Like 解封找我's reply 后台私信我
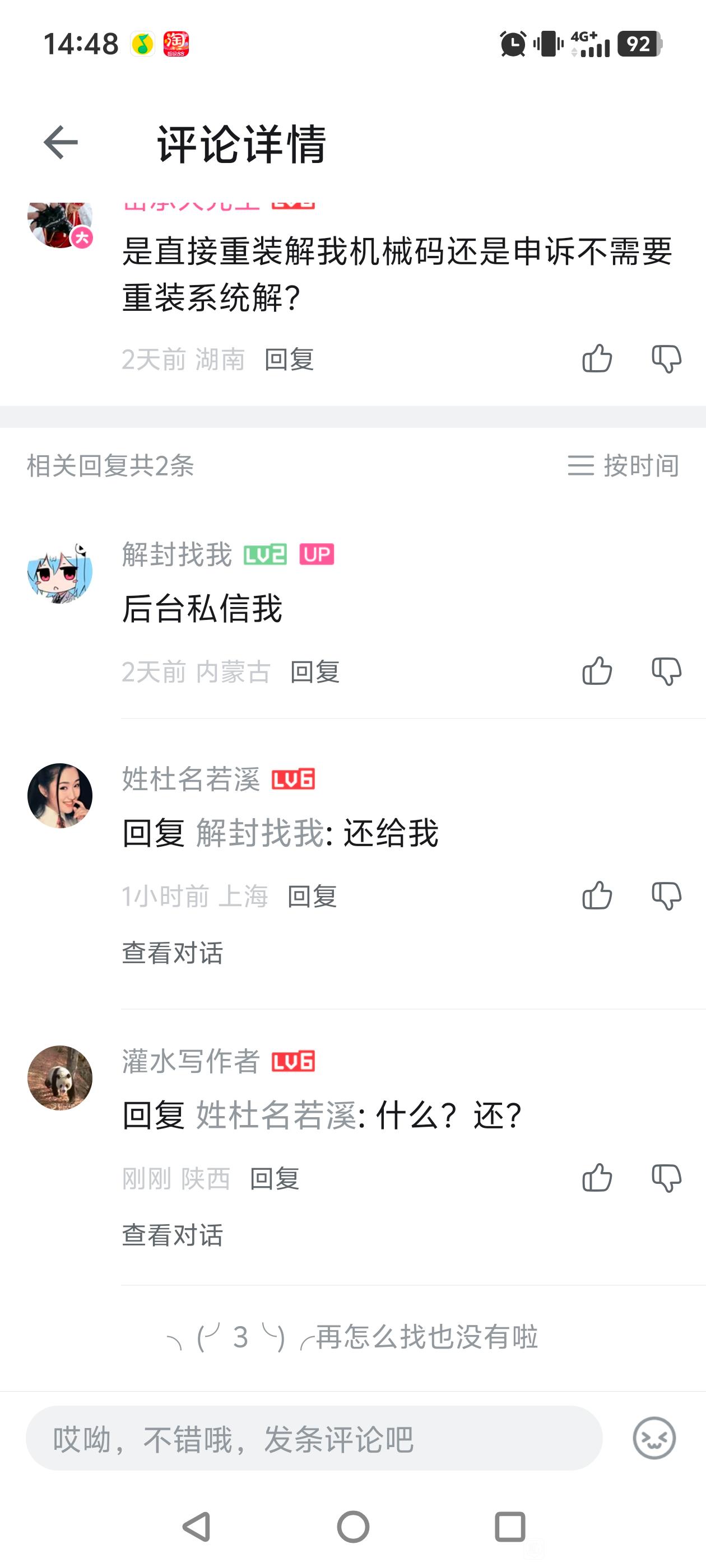The image size is (706, 1568). point(597,671)
